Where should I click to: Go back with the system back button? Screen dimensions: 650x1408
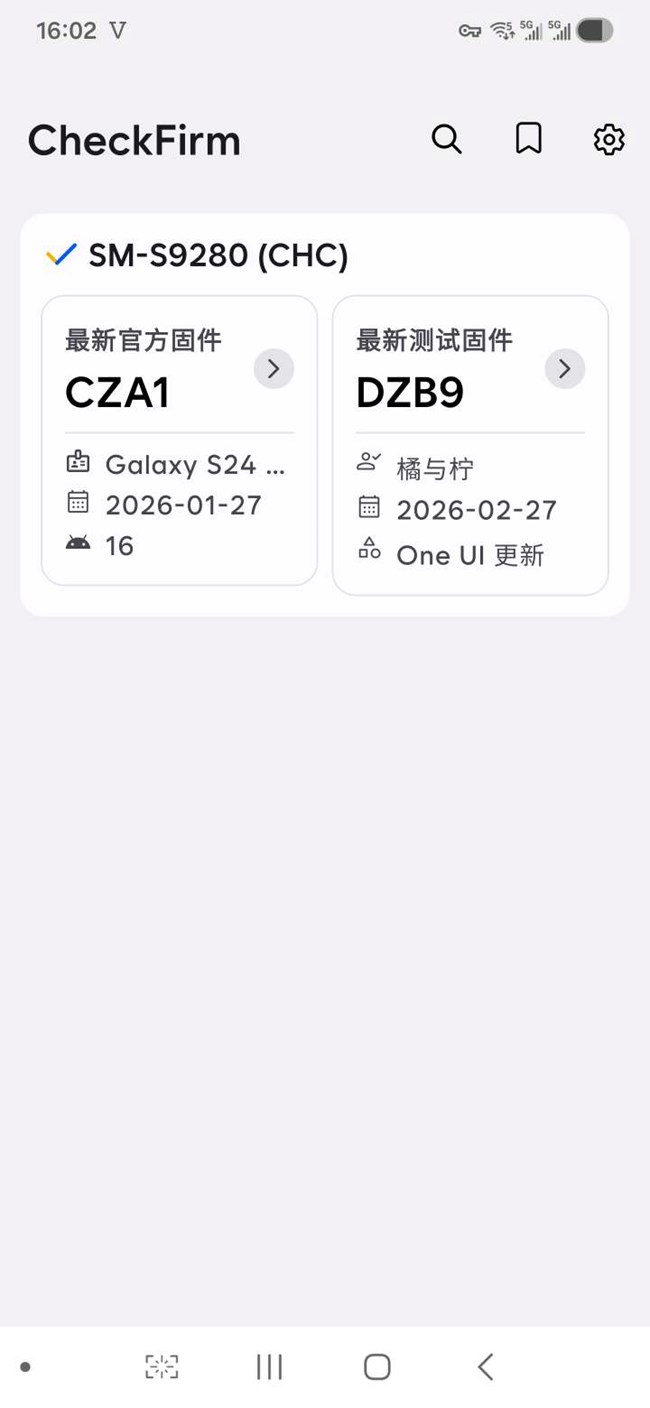click(485, 1366)
